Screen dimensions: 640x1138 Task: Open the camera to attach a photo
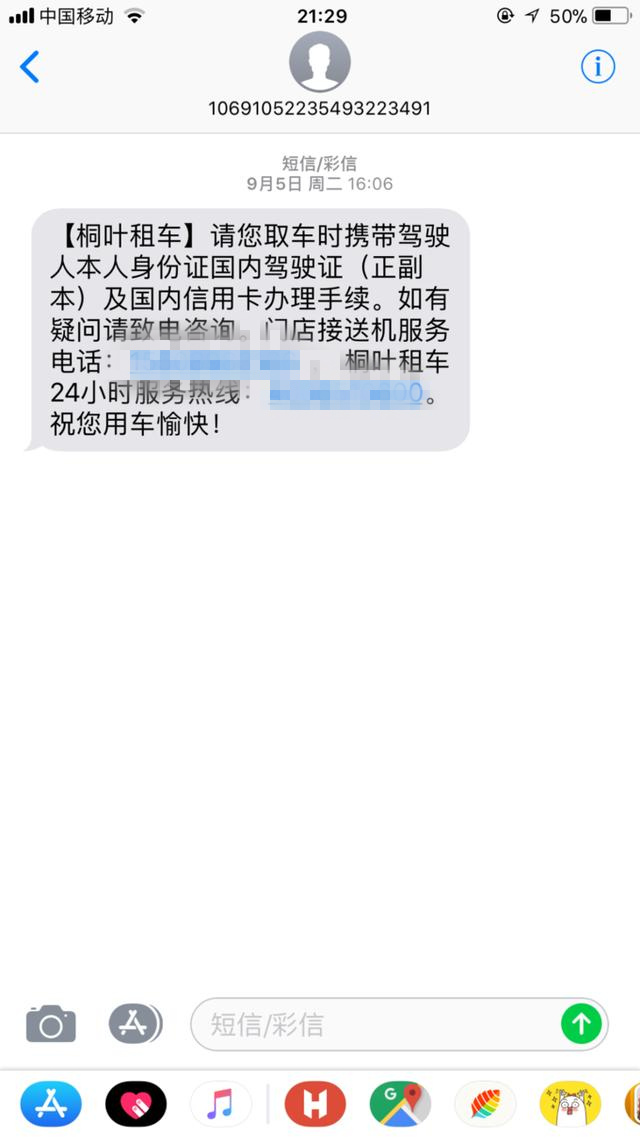tap(50, 1024)
